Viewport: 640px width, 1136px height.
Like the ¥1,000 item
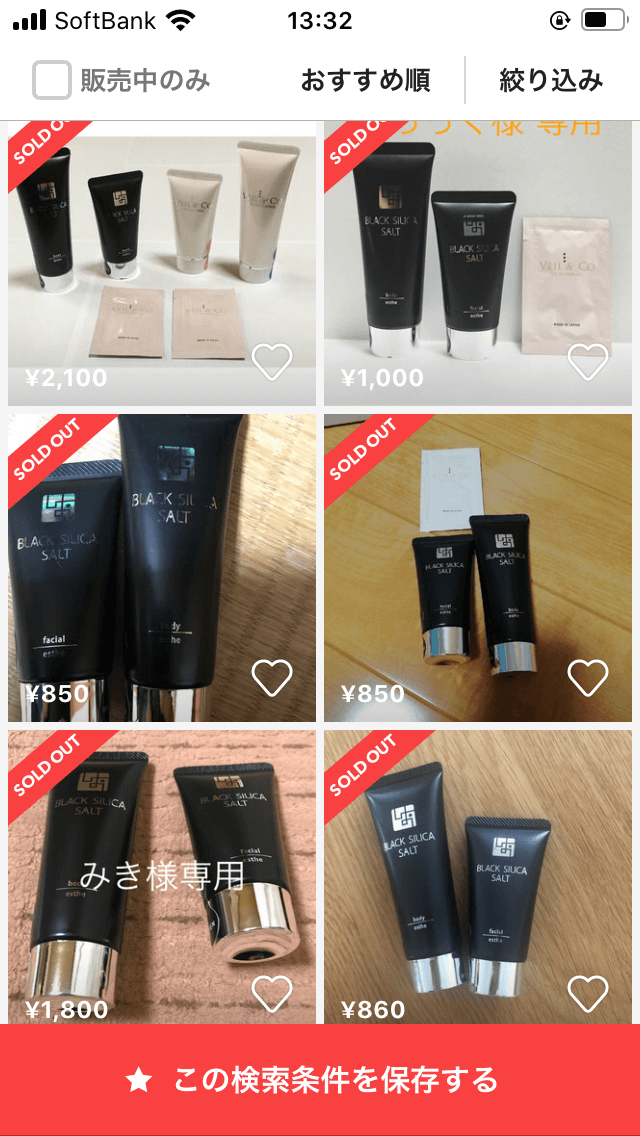(x=587, y=362)
